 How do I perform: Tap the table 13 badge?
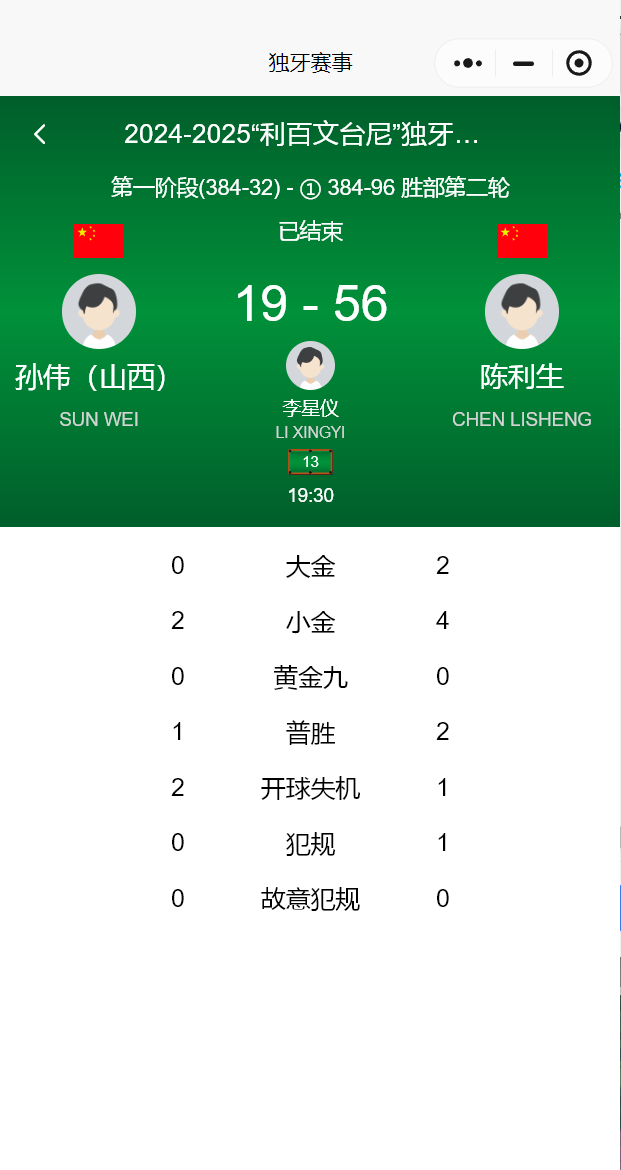click(310, 462)
